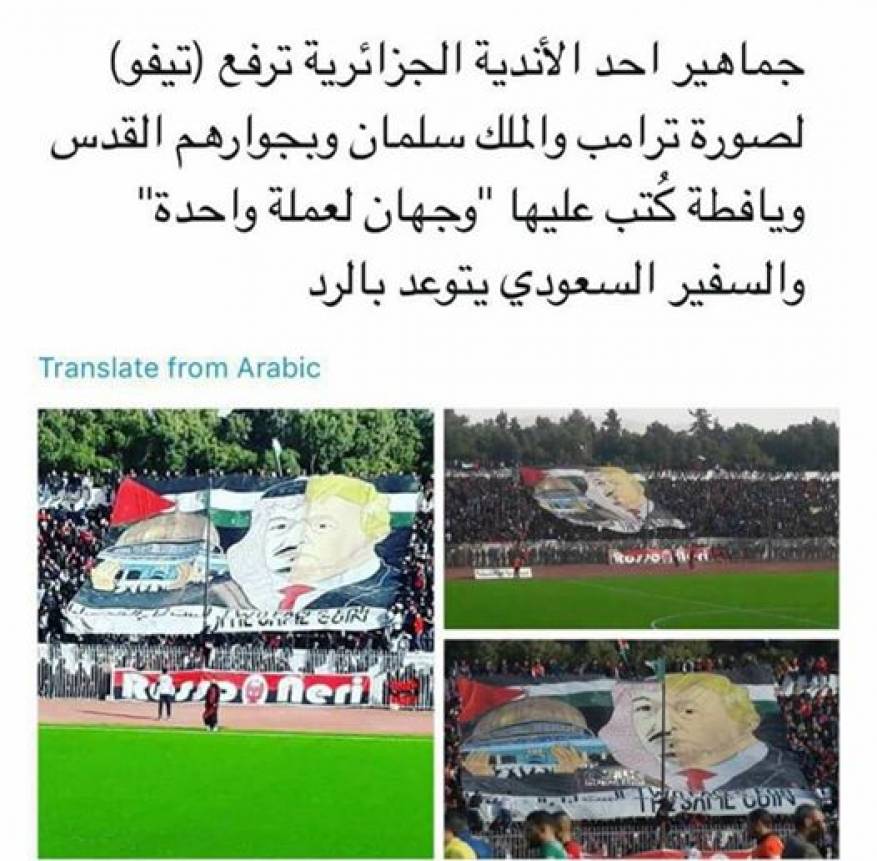Open the bottom-right close-up tifo photo

[641, 749]
